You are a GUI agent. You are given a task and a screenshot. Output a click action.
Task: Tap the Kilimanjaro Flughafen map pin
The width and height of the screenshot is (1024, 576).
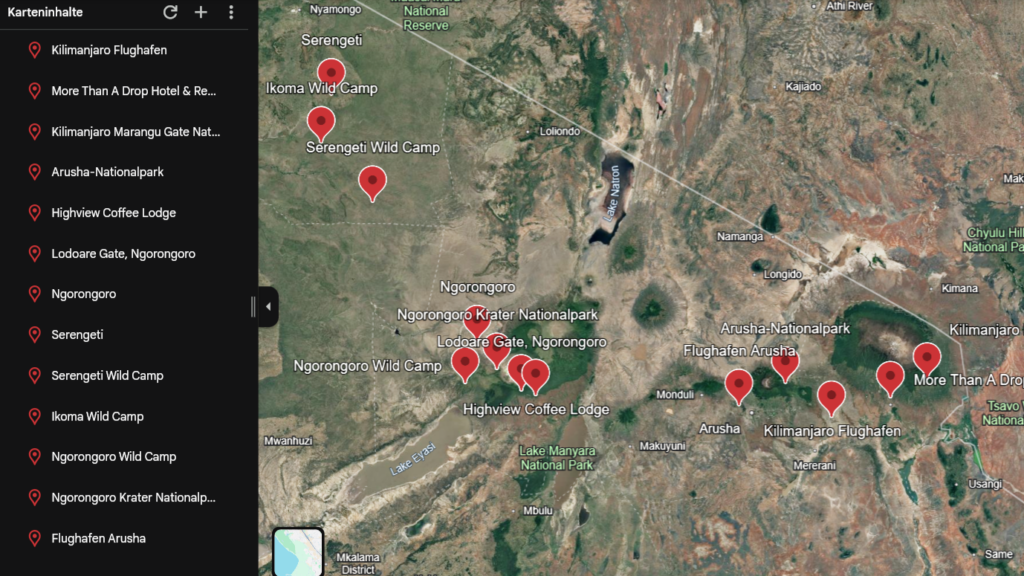(831, 396)
